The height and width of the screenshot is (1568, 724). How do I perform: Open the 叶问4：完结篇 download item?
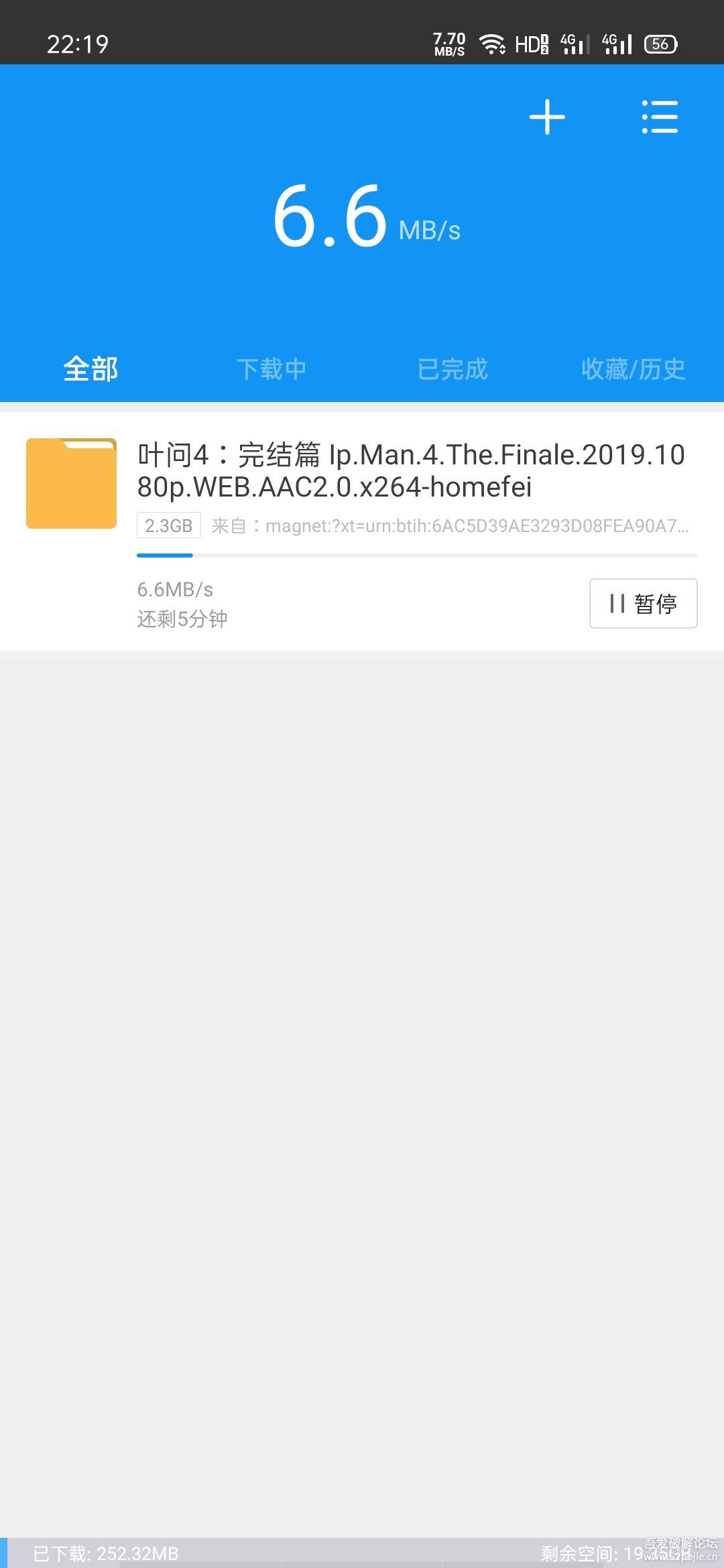pyautogui.click(x=362, y=531)
